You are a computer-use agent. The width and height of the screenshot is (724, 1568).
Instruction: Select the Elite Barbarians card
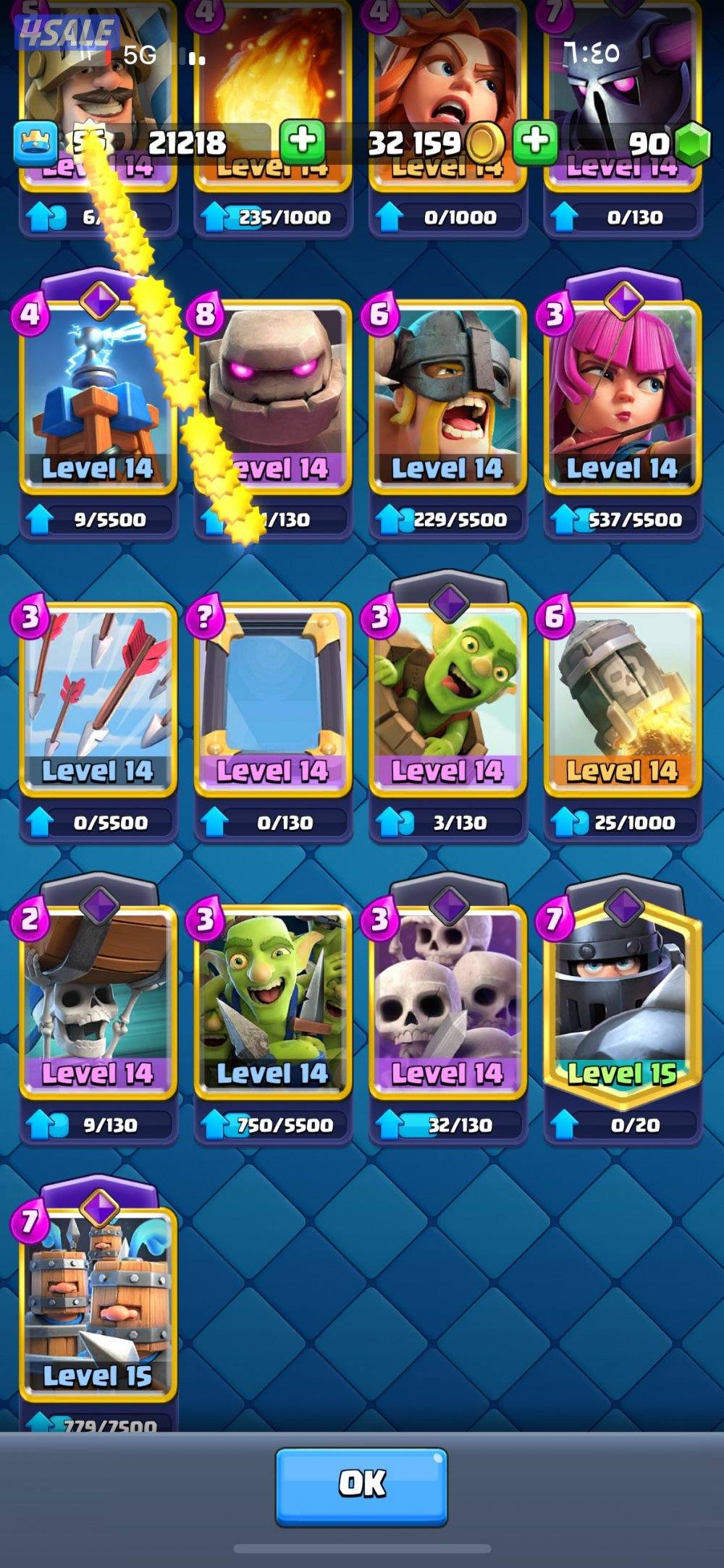447,398
